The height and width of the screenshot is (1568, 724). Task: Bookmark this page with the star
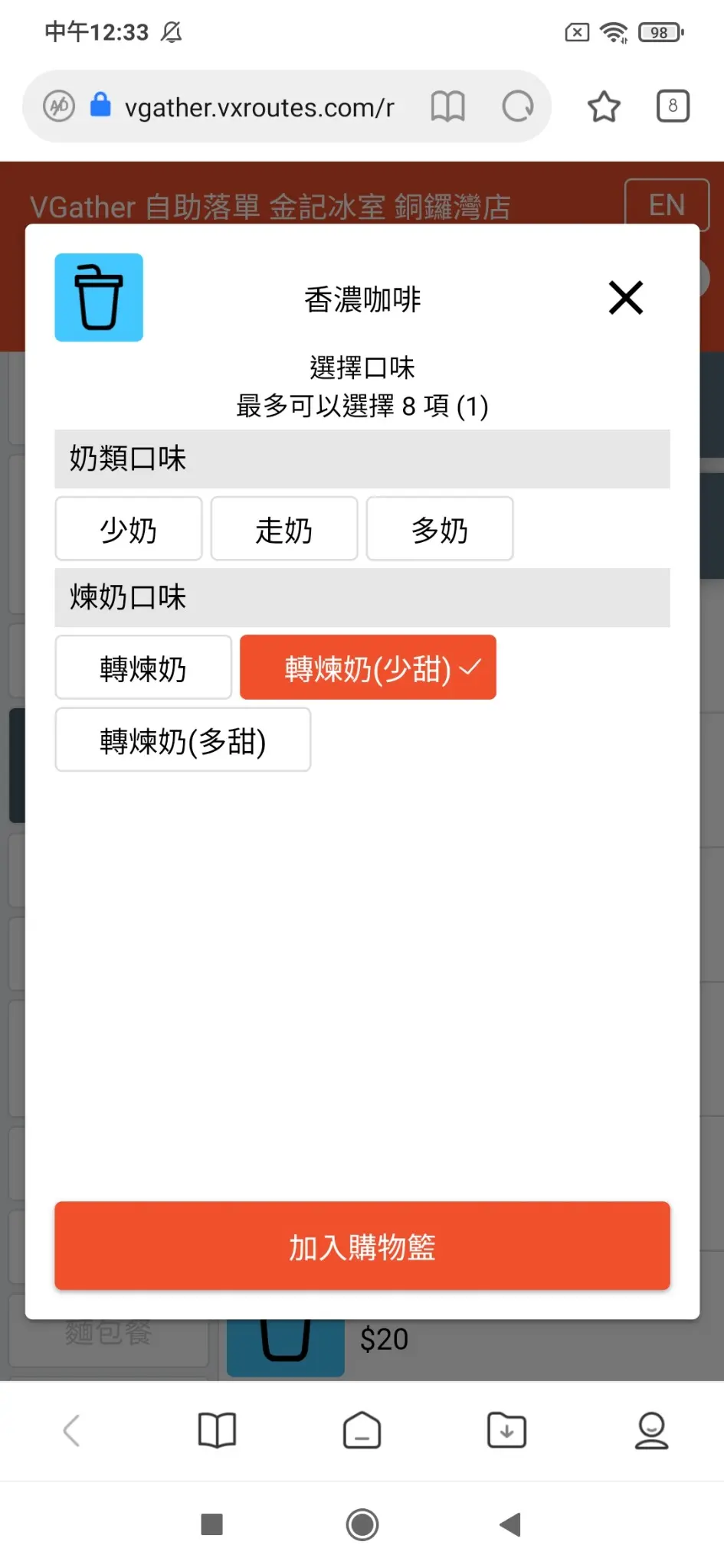(x=604, y=106)
